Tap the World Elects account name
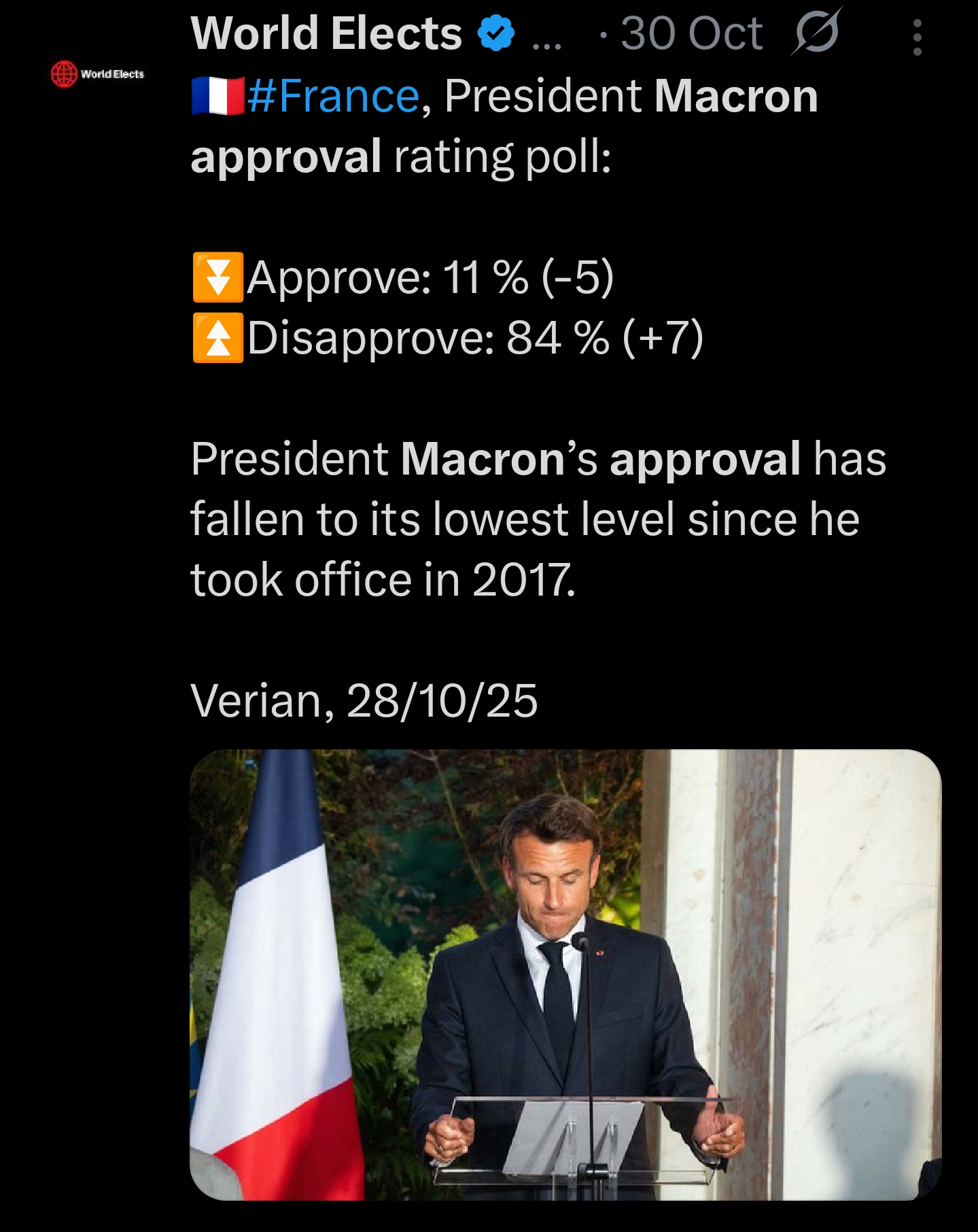978x1232 pixels. point(326,33)
